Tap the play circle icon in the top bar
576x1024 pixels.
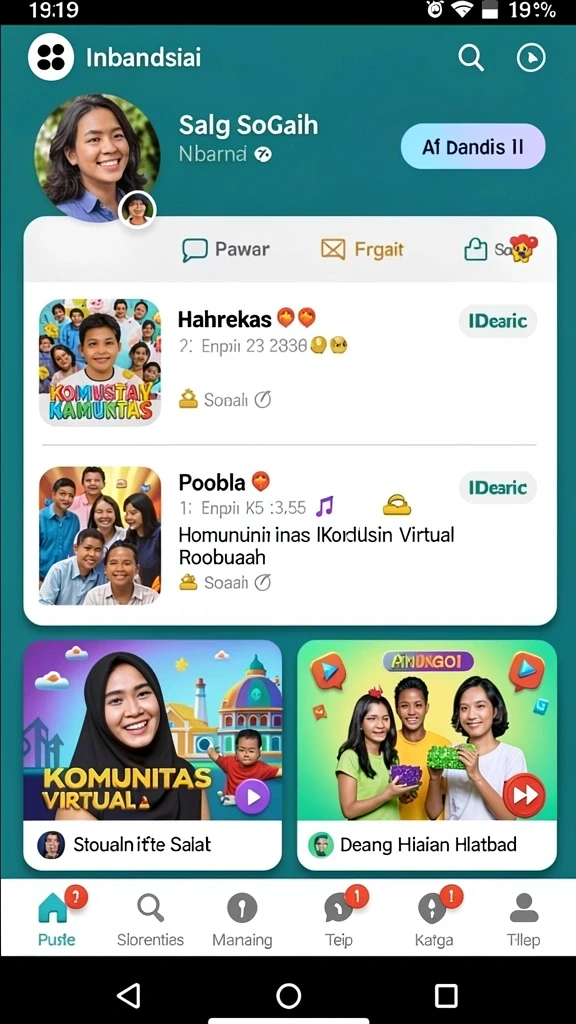pyautogui.click(x=531, y=58)
